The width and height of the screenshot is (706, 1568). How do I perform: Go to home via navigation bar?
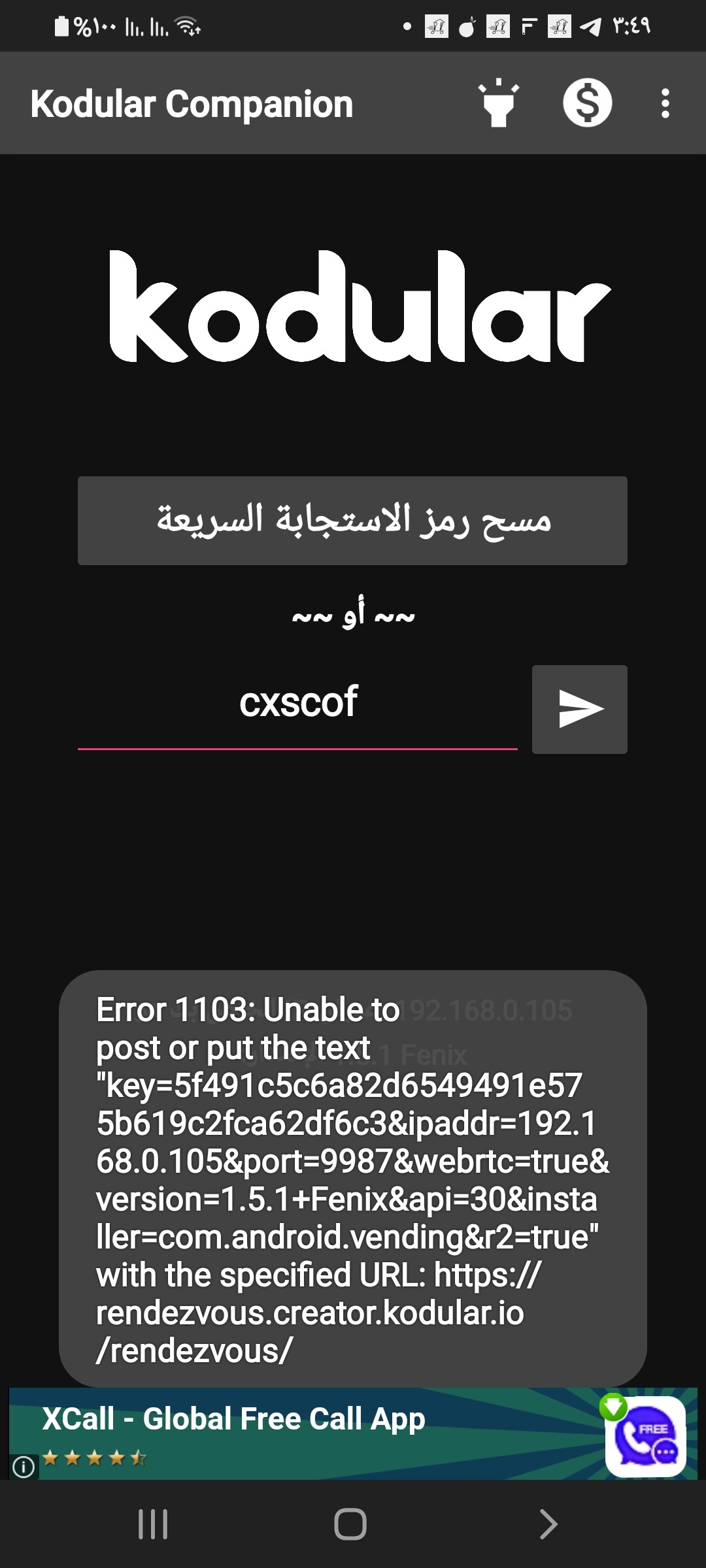tap(350, 1524)
